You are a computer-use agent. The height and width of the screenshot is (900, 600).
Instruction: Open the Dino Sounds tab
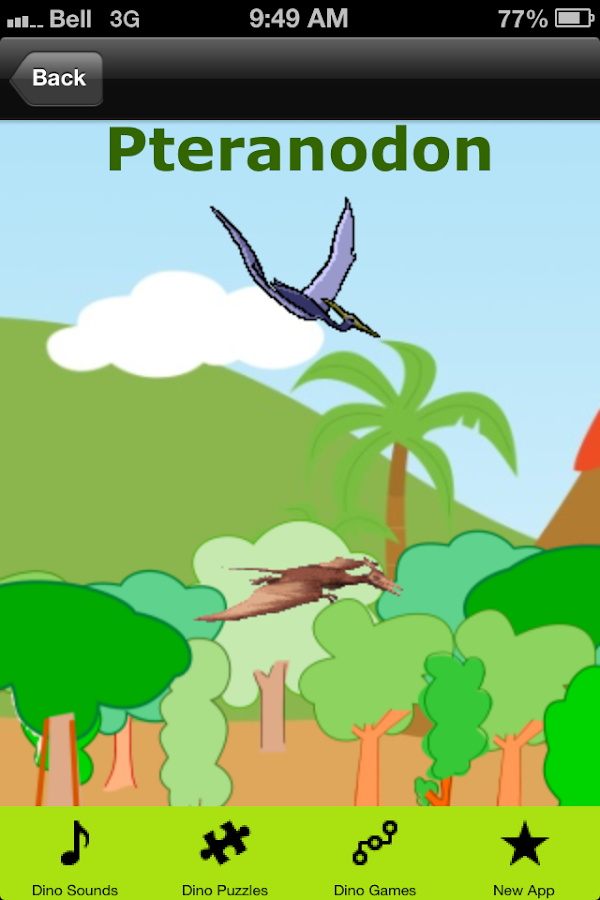click(75, 855)
